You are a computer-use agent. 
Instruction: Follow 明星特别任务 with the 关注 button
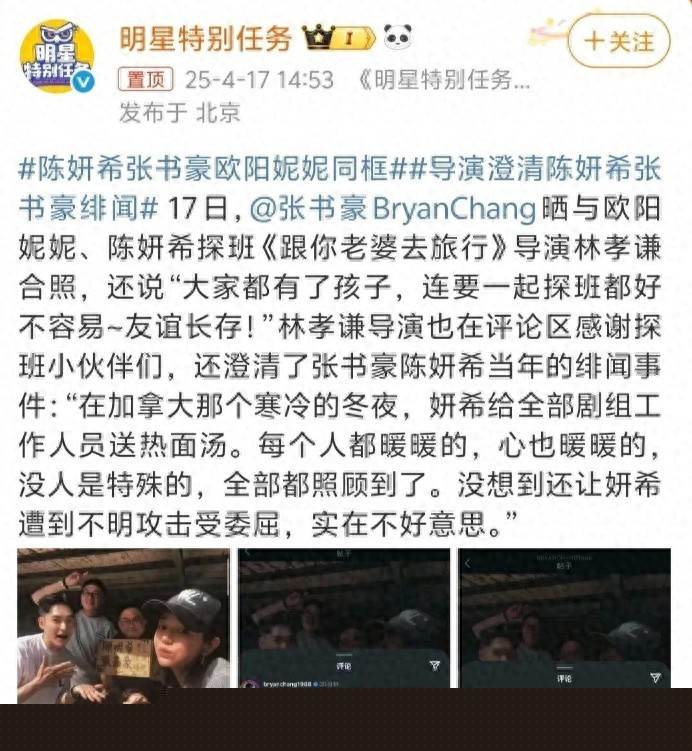[617, 41]
